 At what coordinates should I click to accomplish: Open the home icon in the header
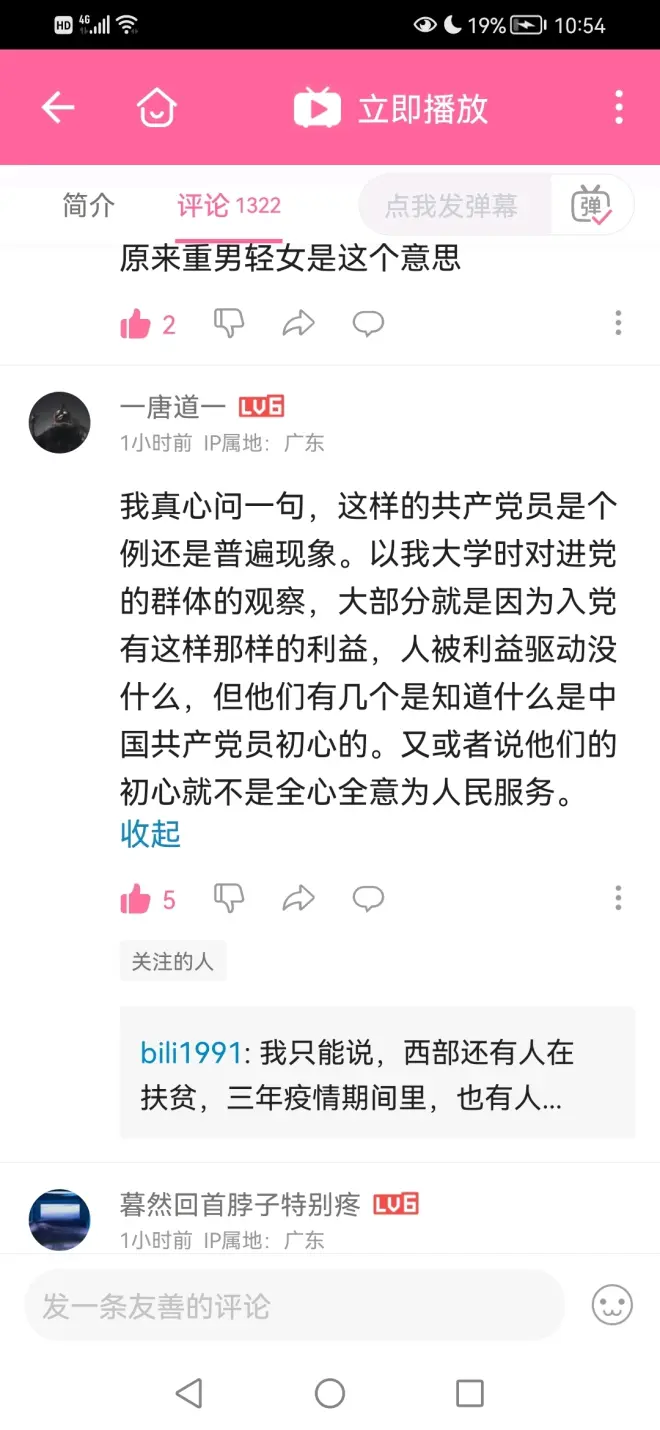(x=156, y=107)
